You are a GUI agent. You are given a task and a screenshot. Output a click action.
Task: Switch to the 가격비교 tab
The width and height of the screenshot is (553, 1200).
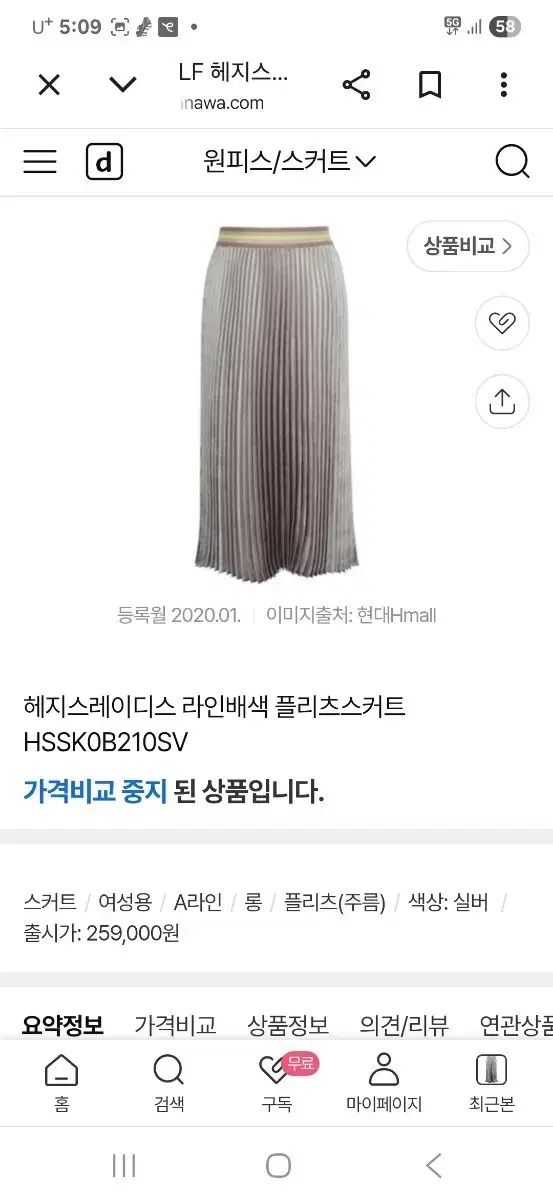coord(176,1025)
